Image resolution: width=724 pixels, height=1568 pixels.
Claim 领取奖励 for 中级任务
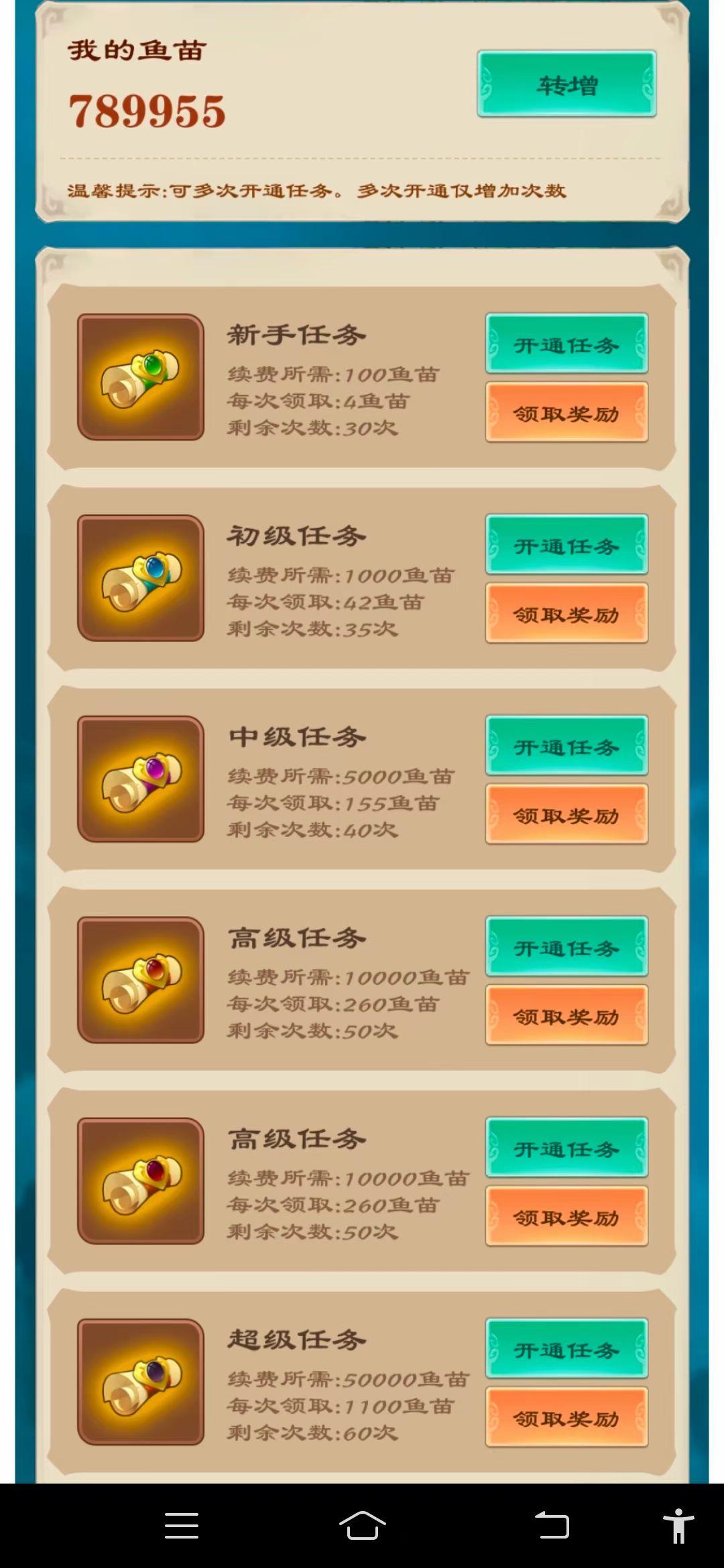pos(566,814)
